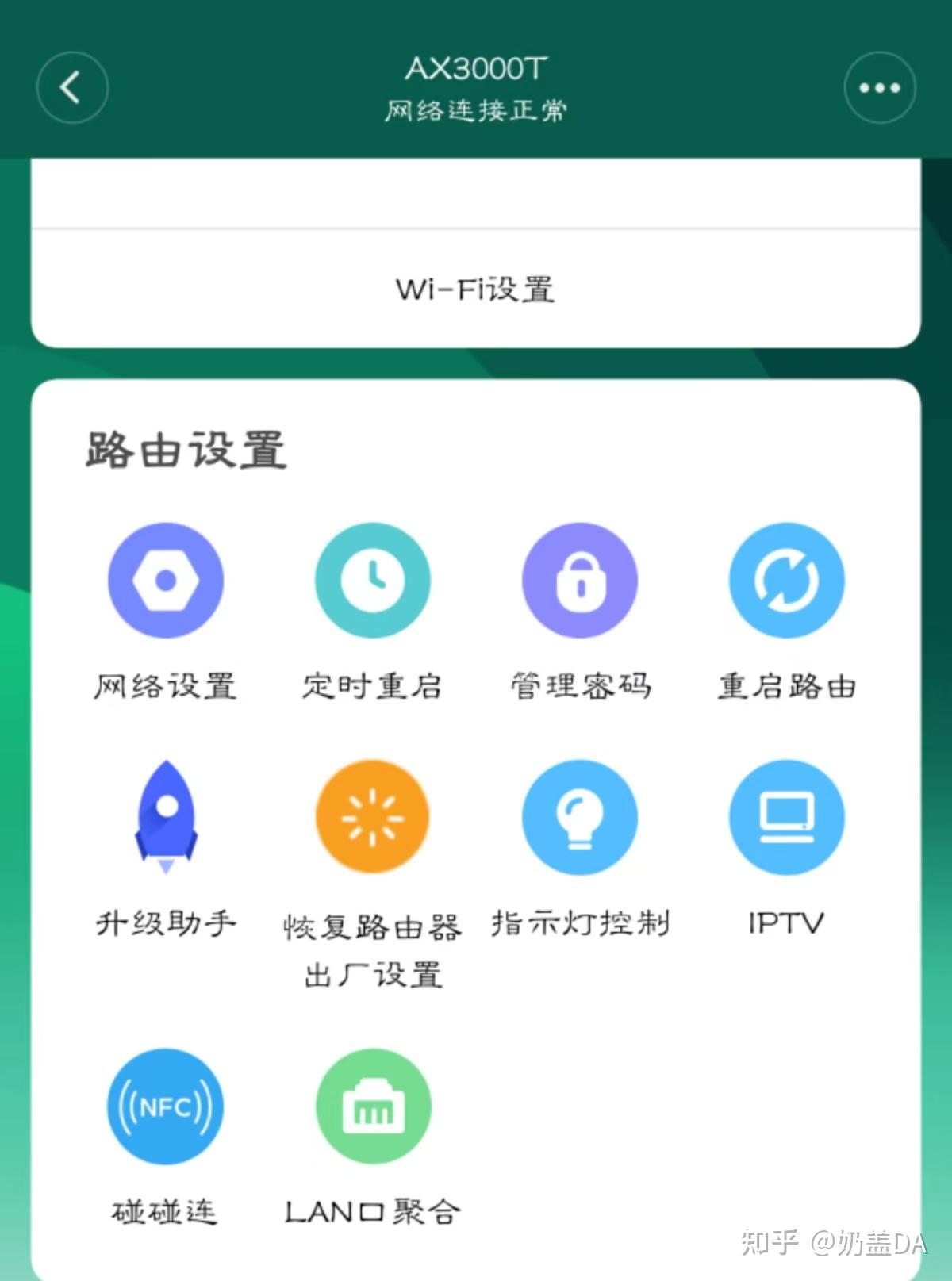Tap the 网络连接正常 status text
This screenshot has height=1281, width=952.
click(x=475, y=111)
